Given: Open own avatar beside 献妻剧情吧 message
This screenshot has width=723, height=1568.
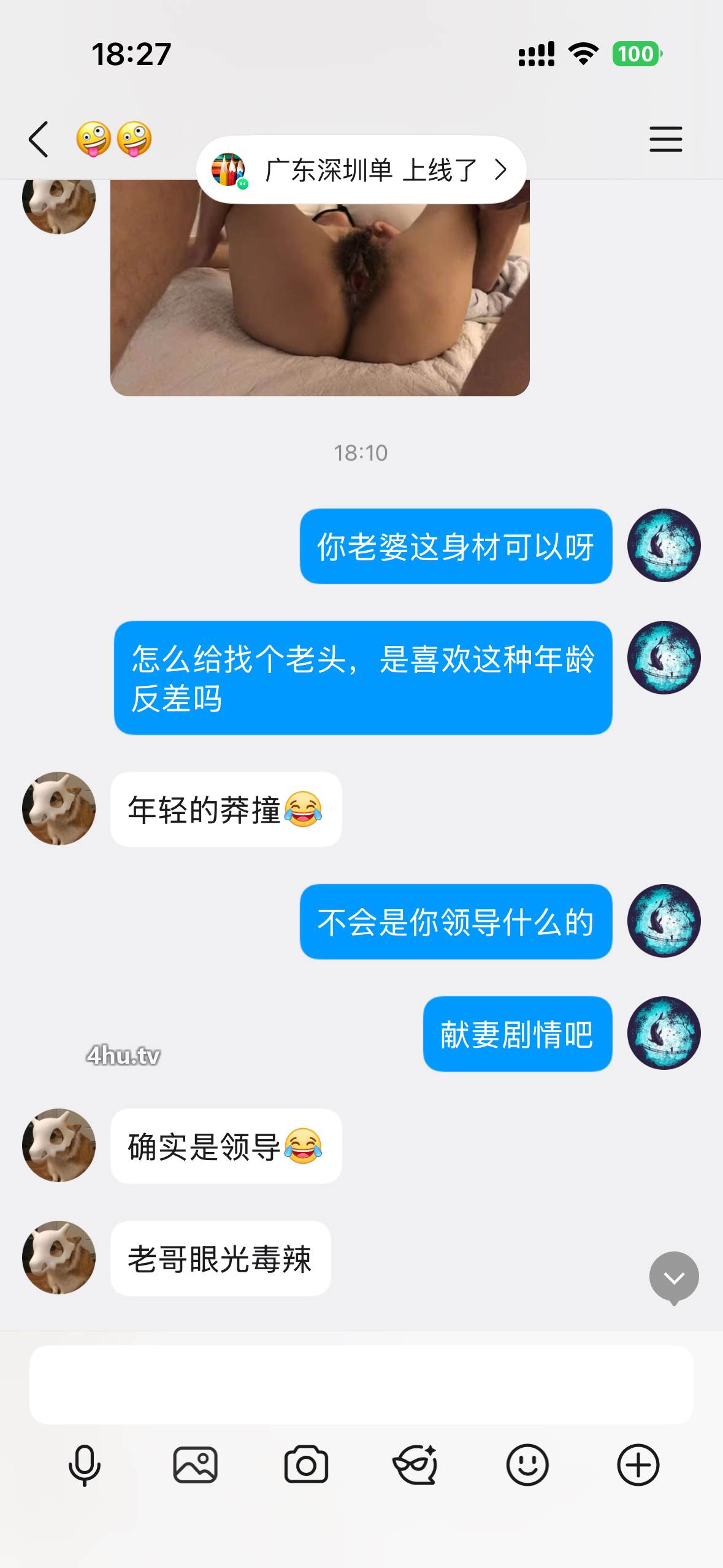Looking at the screenshot, I should tap(664, 1033).
